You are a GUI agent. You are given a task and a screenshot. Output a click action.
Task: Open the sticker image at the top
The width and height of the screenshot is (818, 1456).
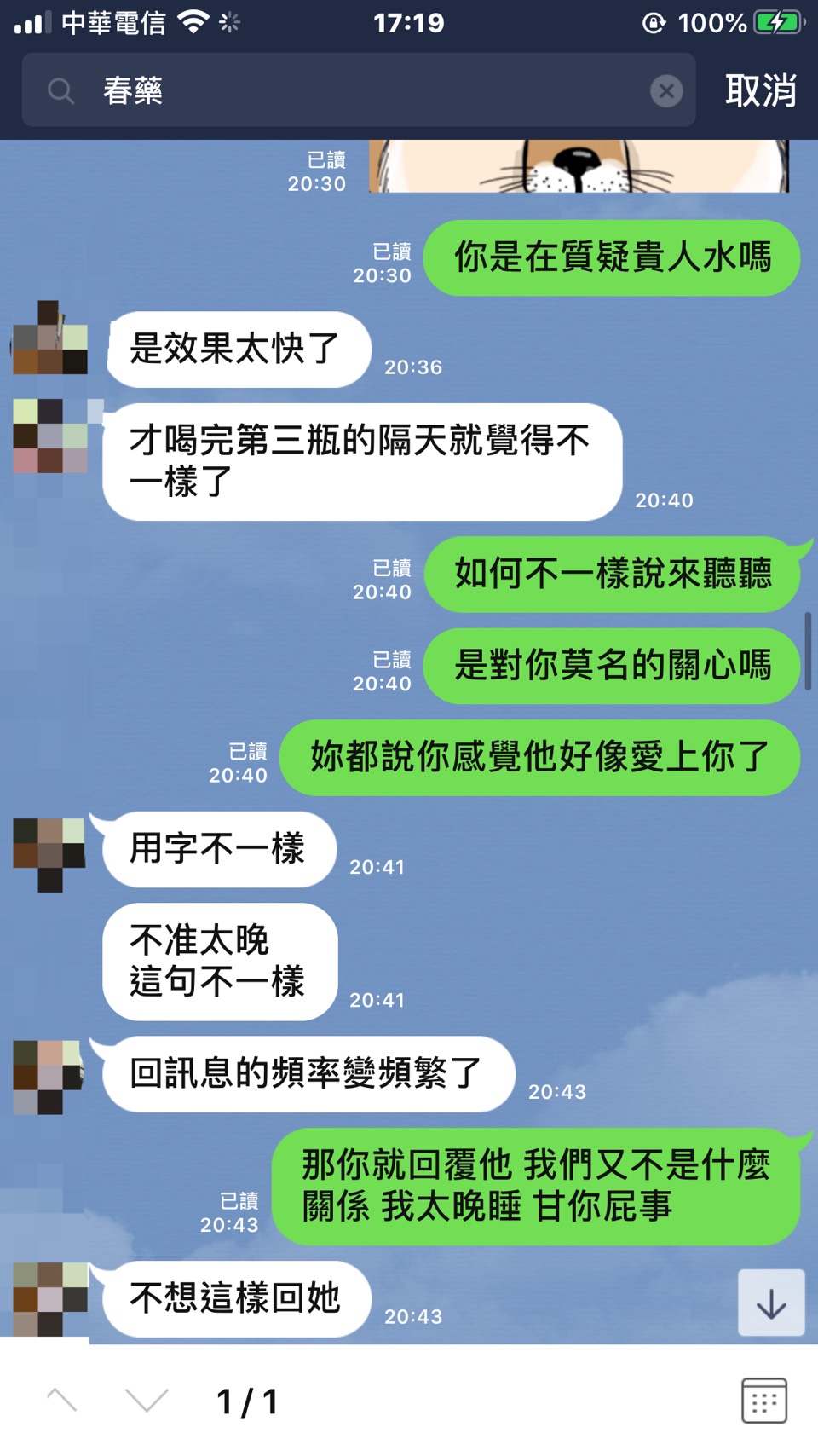tap(579, 165)
